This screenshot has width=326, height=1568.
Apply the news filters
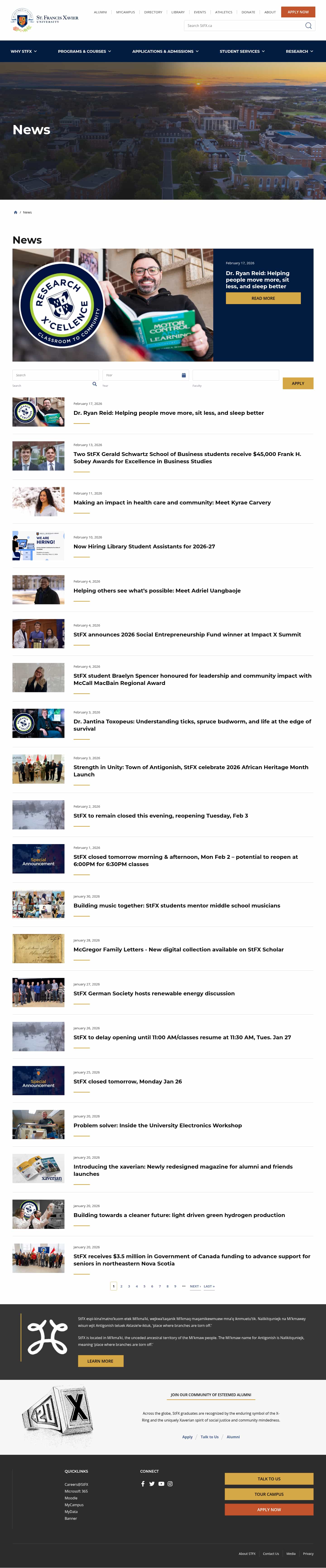(x=297, y=384)
